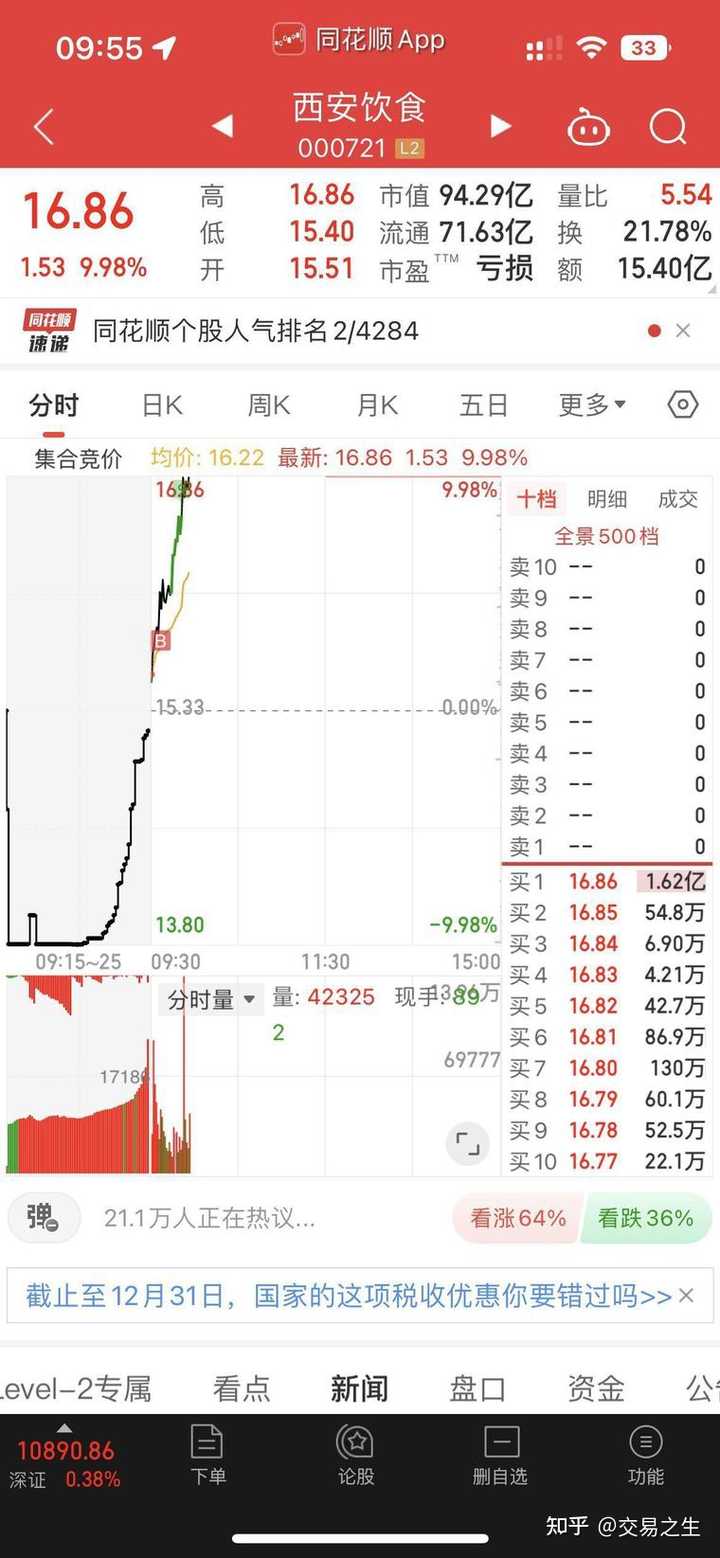The height and width of the screenshot is (1558, 720).
Task: Open the December 31 tax benefit banner link
Action: click(x=340, y=1295)
